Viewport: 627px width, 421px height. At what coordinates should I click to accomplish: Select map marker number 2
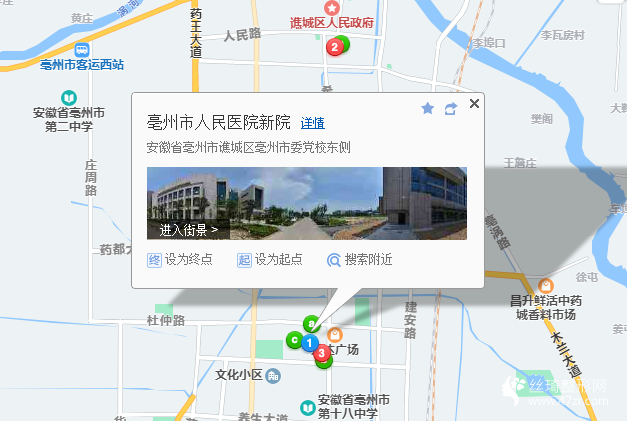(333, 46)
